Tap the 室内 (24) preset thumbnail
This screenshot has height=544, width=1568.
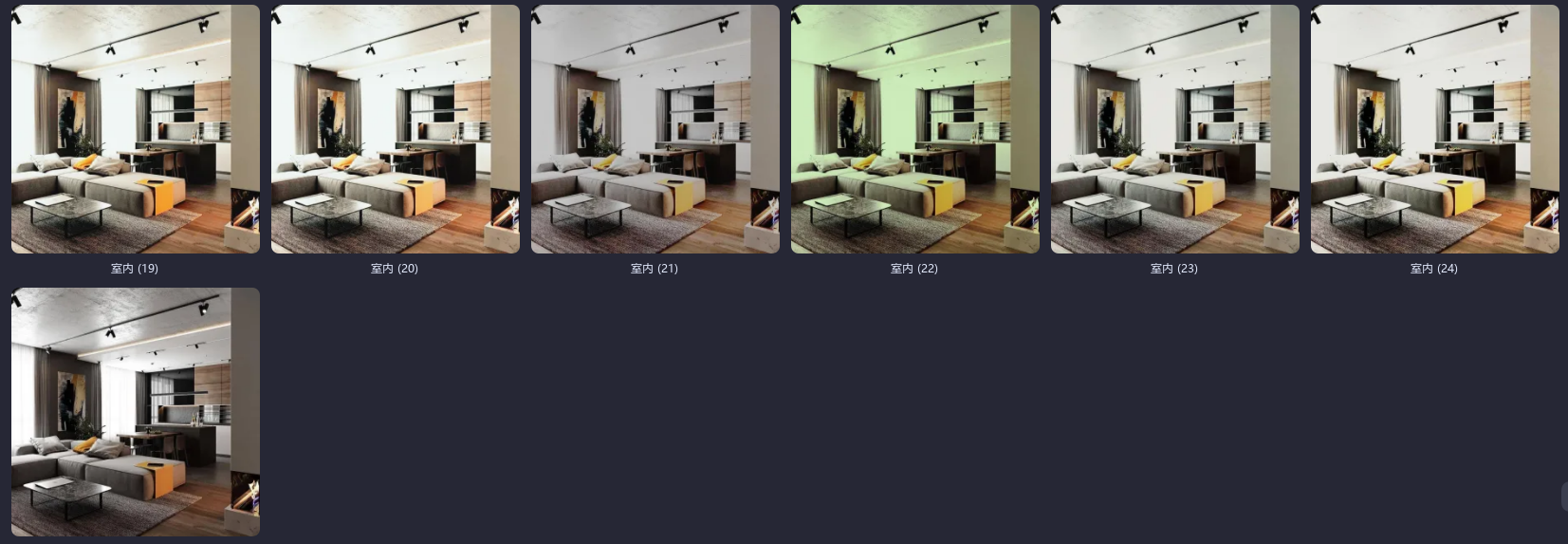1435,129
